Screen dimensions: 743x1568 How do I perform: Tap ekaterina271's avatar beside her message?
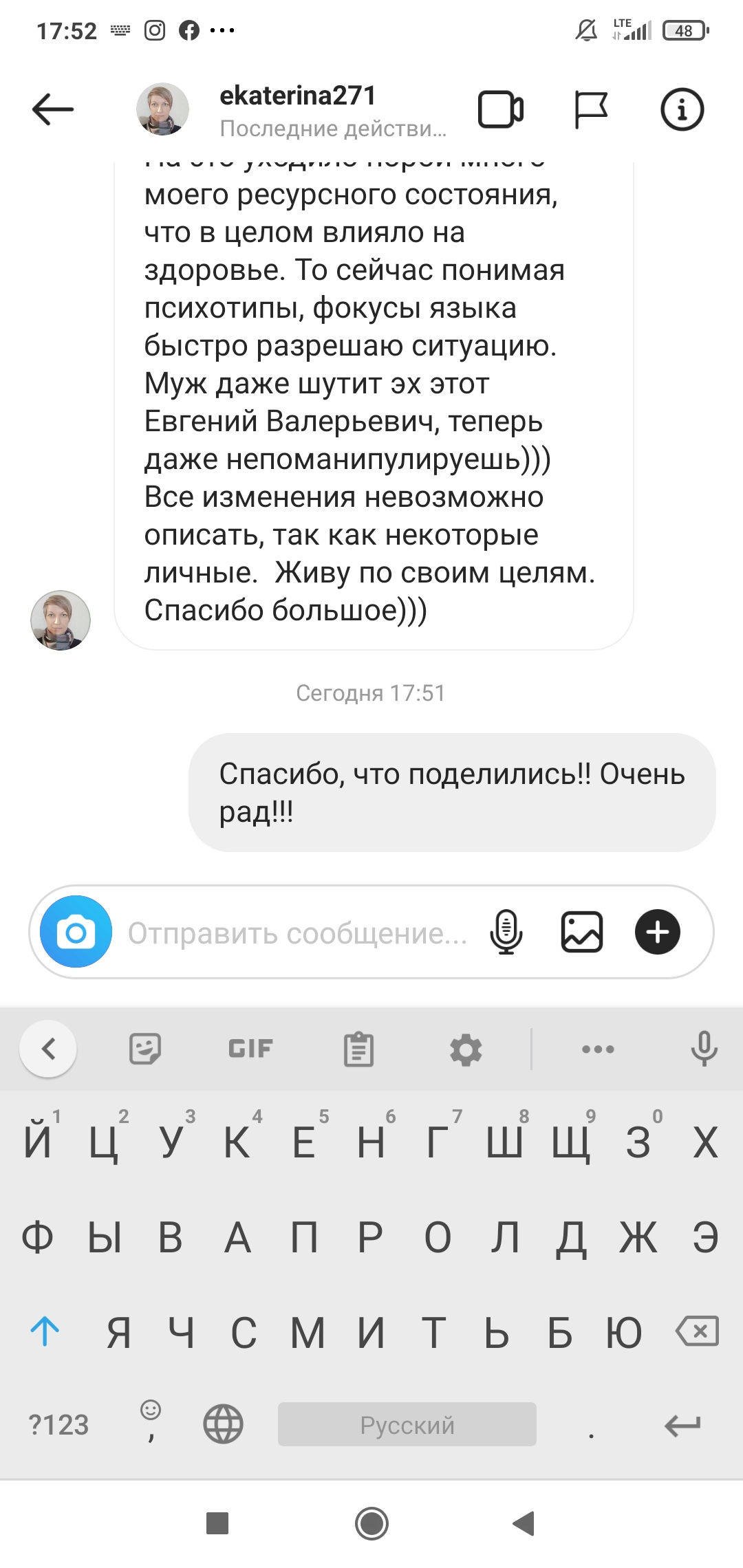click(61, 620)
